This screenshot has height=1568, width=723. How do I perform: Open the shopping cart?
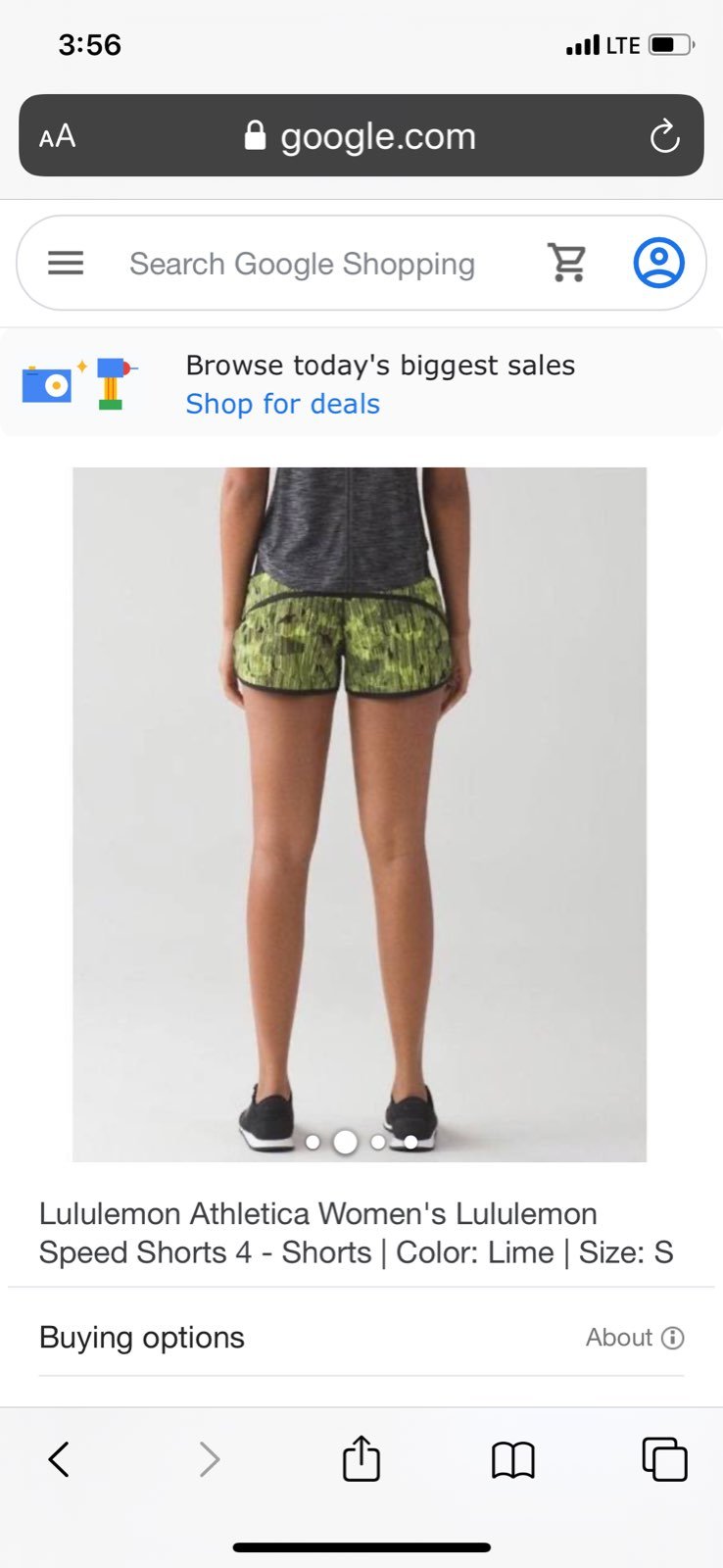tap(567, 263)
